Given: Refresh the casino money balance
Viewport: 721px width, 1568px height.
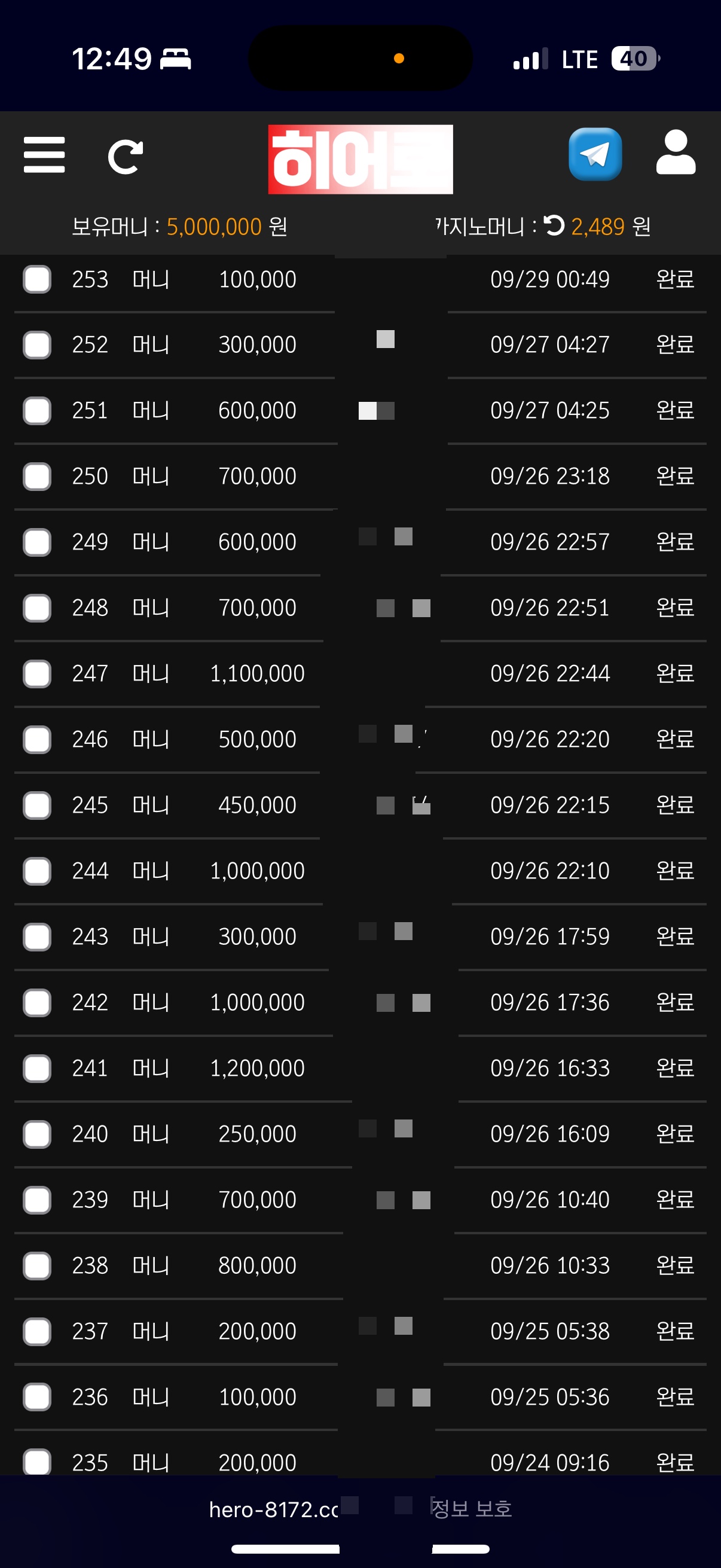Looking at the screenshot, I should tap(554, 226).
